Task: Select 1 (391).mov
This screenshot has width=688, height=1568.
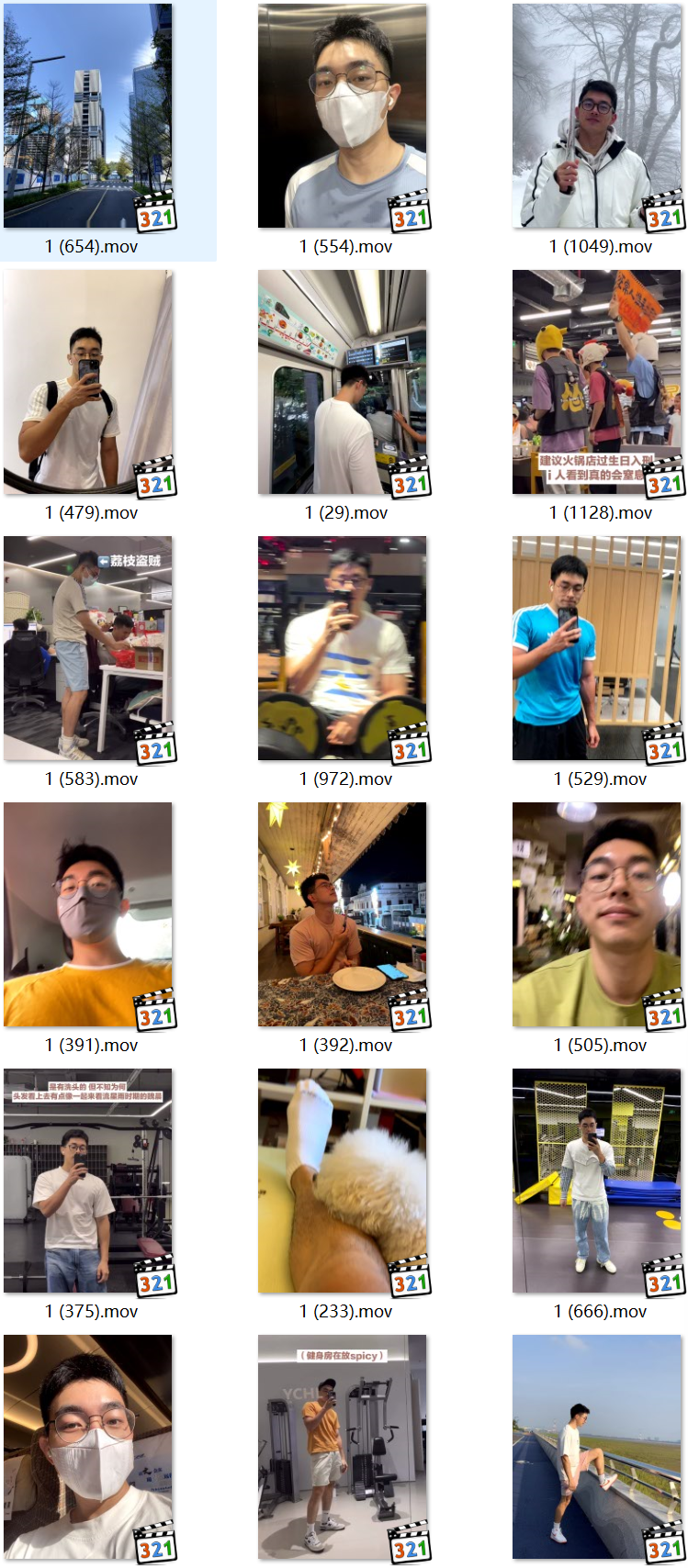Action: tap(88, 914)
